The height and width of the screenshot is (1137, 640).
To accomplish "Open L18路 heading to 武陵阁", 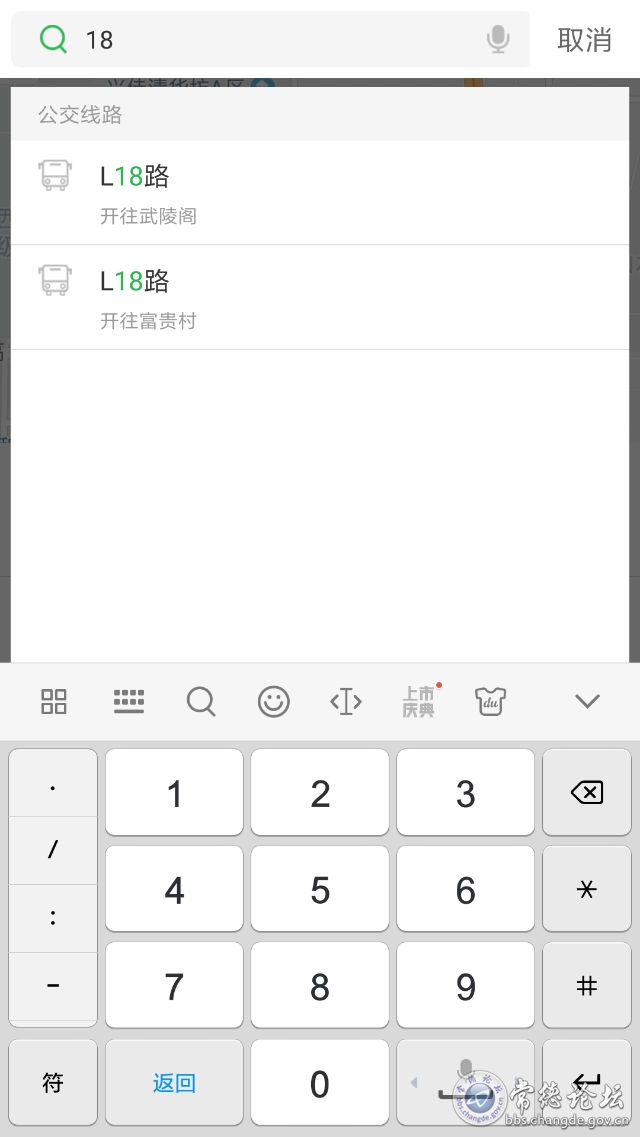I will [x=320, y=193].
